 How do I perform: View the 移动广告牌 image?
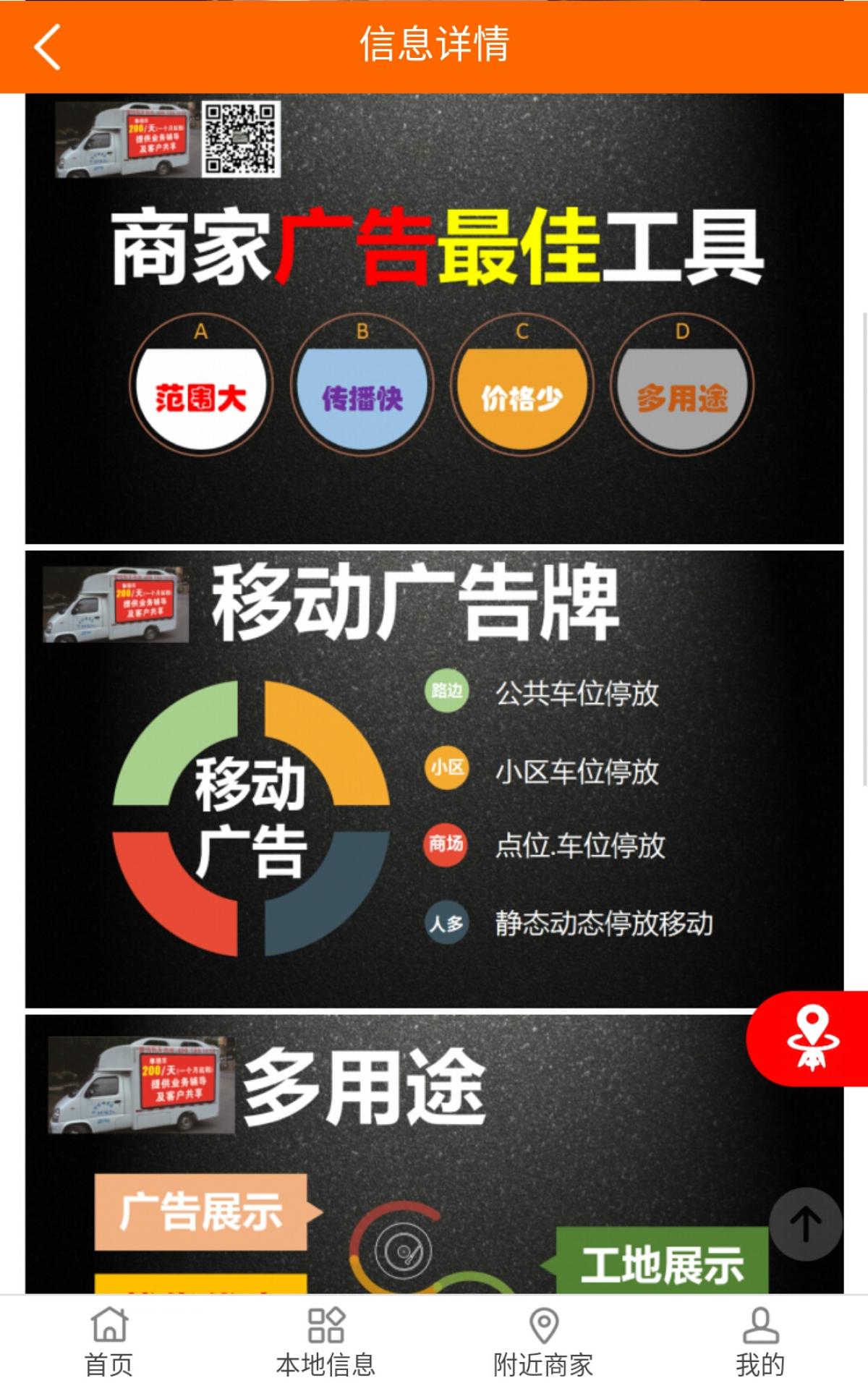434,778
